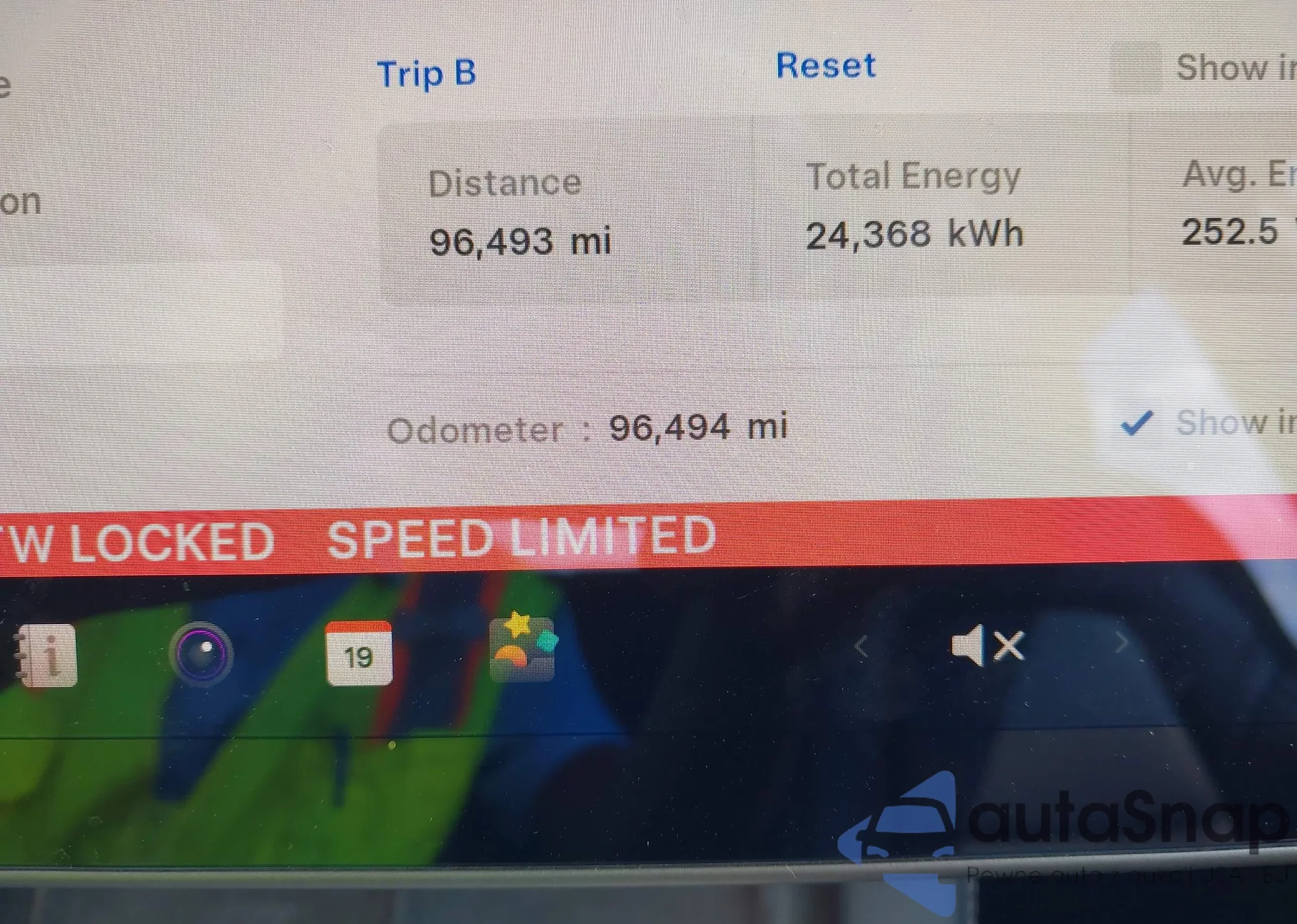The height and width of the screenshot is (924, 1297).
Task: Tap the Trip B name label
Action: pyautogui.click(x=427, y=73)
